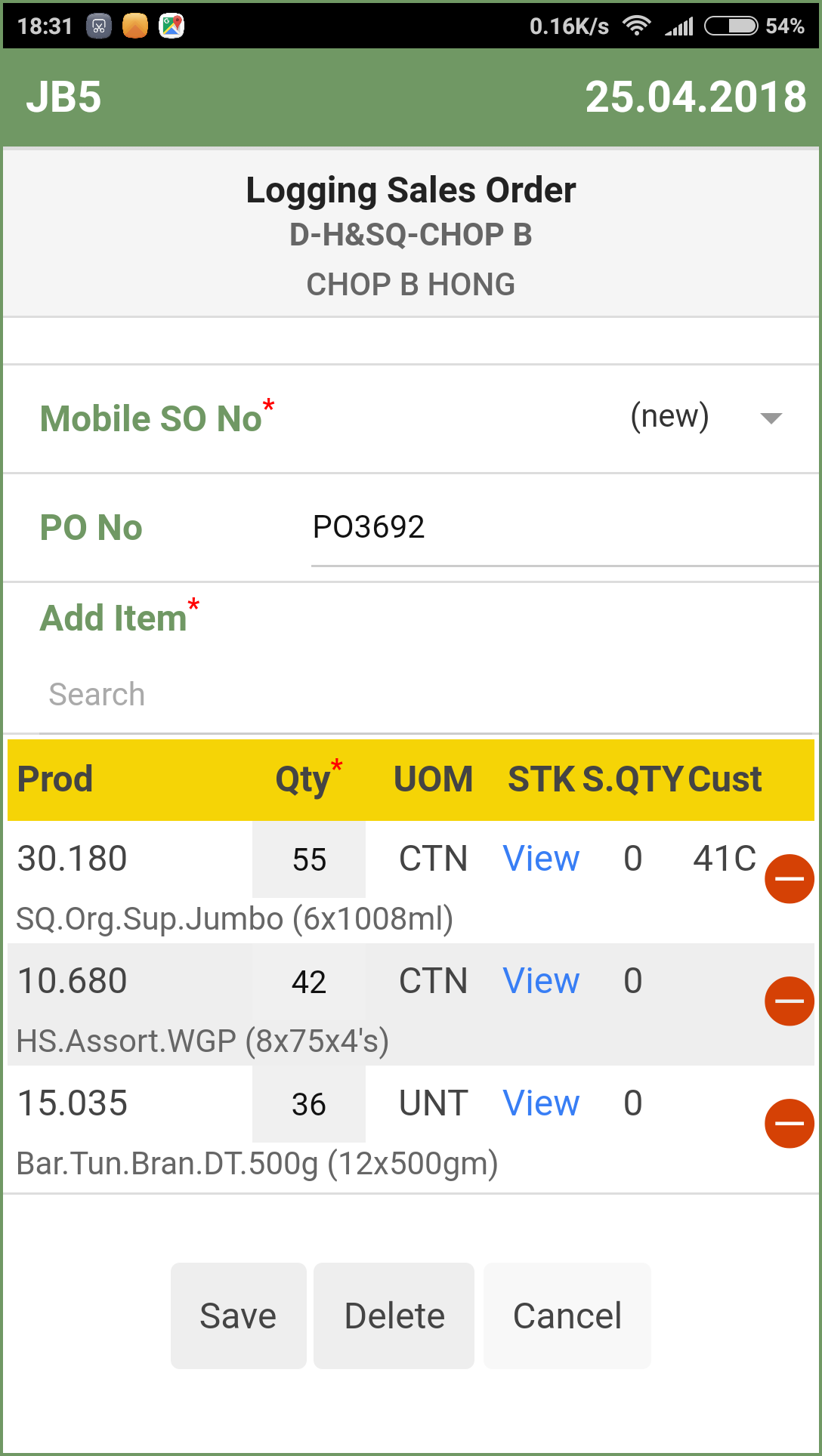Cancel the sales order entry
Screen dimensions: 822x1456
[x=567, y=1316]
